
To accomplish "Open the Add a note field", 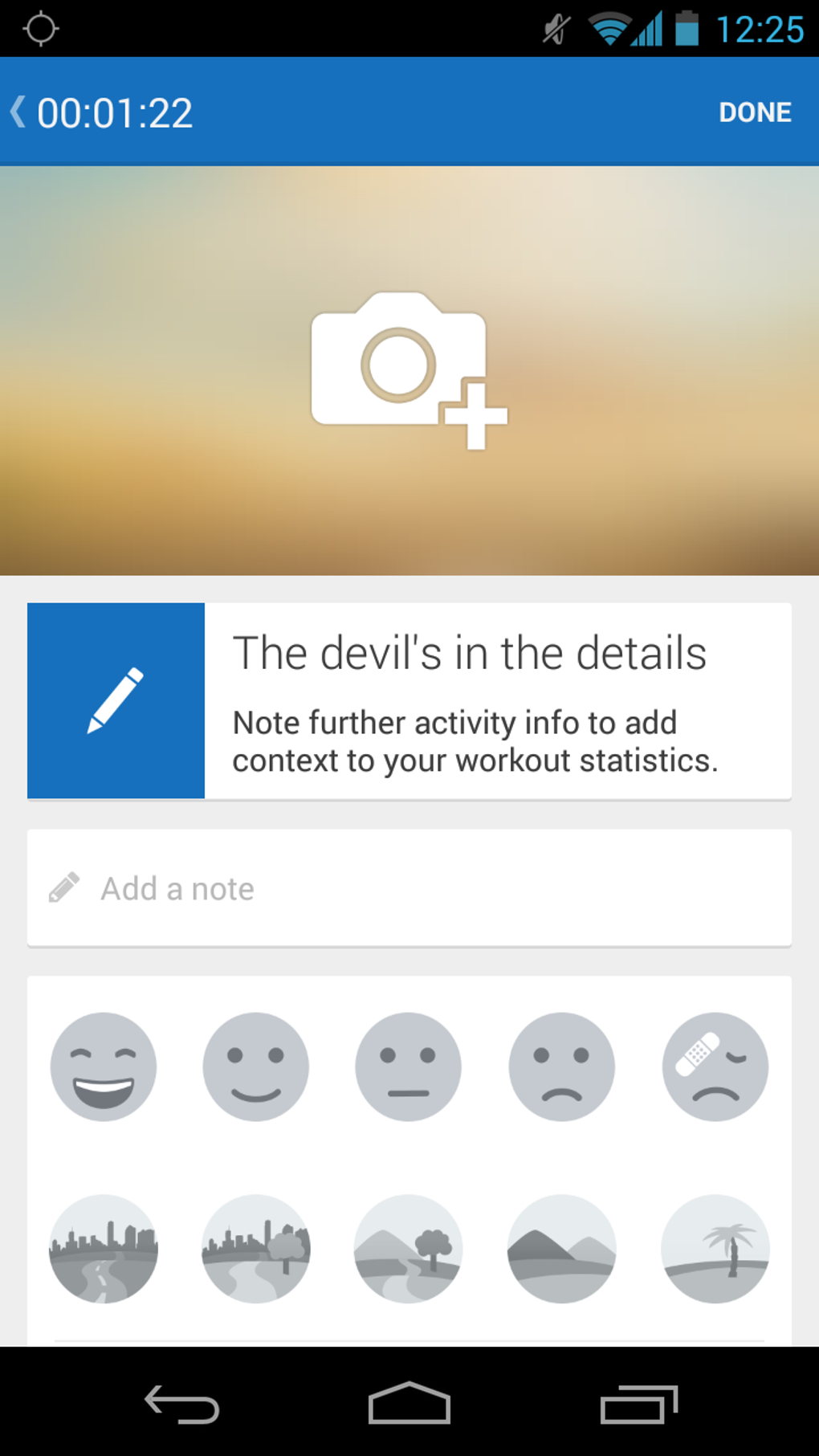I will (409, 888).
